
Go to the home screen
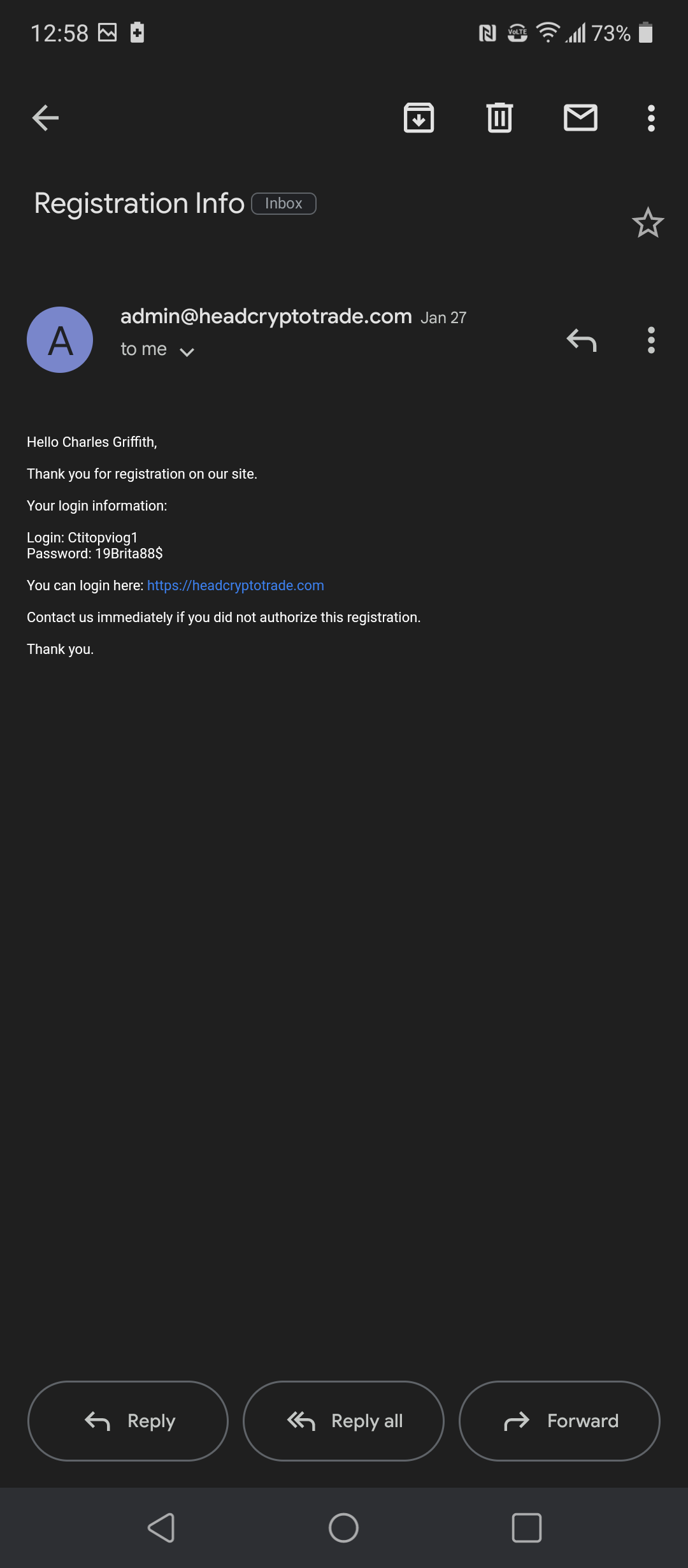(x=343, y=1528)
